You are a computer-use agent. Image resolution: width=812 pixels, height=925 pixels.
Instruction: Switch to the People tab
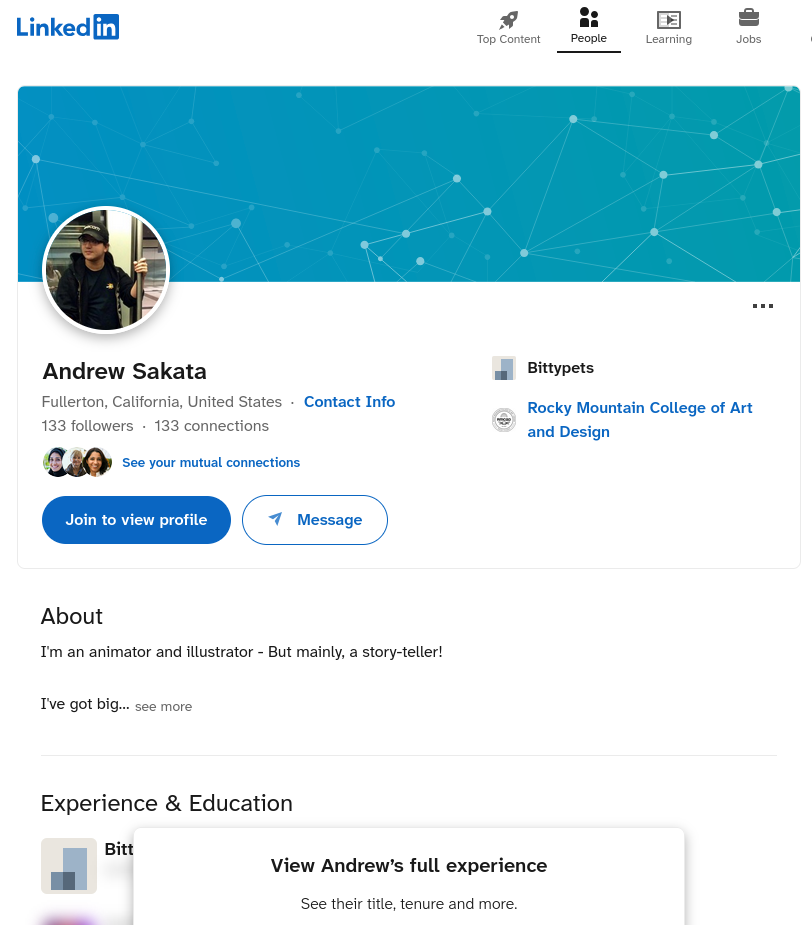588,27
